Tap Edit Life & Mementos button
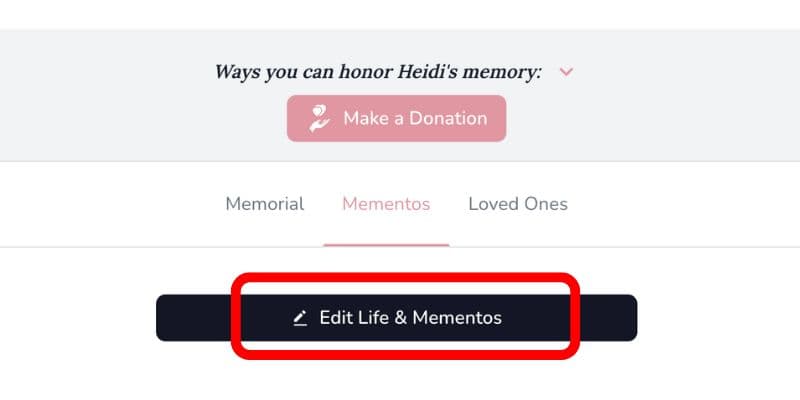The height and width of the screenshot is (400, 800). 397,318
